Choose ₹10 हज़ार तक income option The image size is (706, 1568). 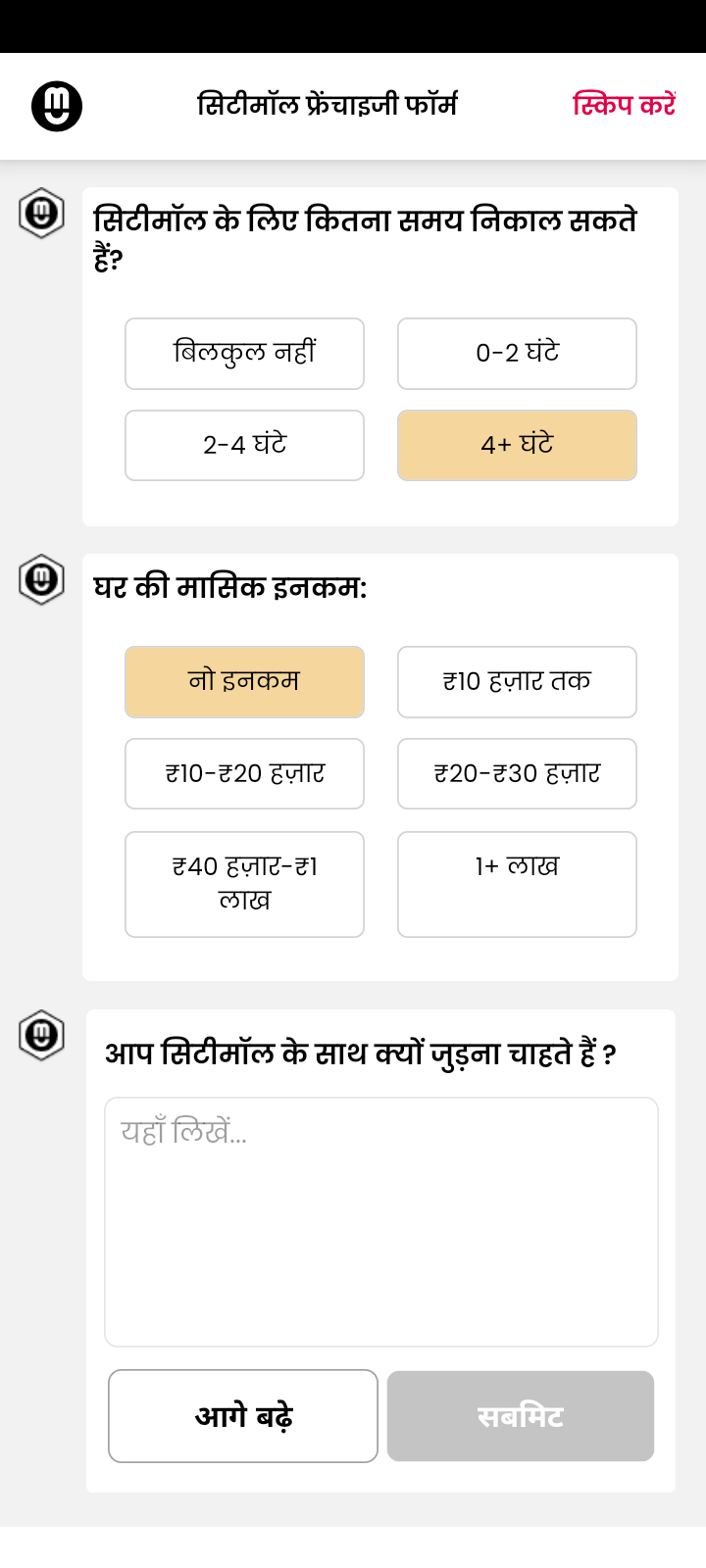pyautogui.click(x=517, y=681)
